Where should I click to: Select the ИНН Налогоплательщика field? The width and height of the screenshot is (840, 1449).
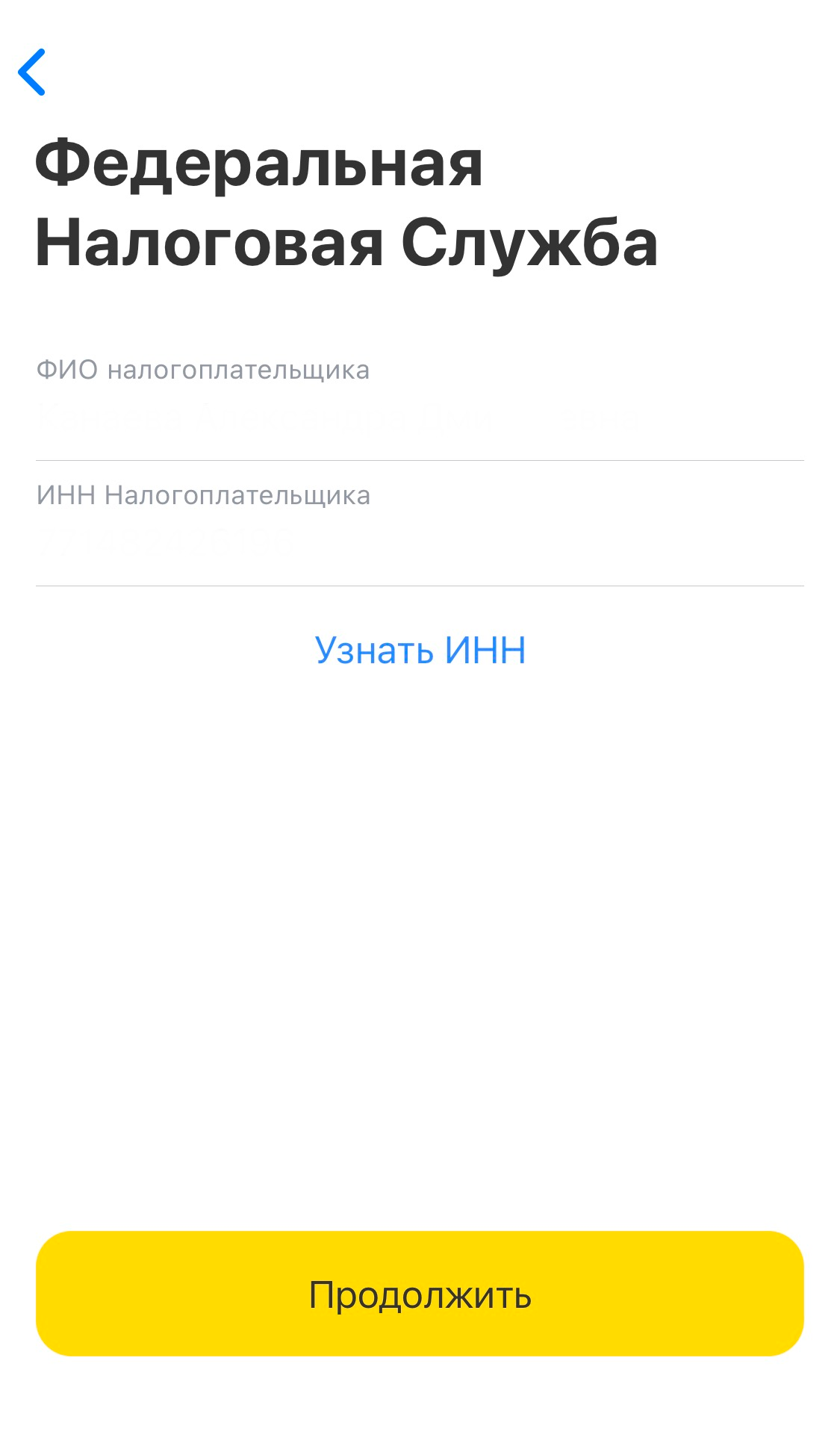[x=420, y=525]
